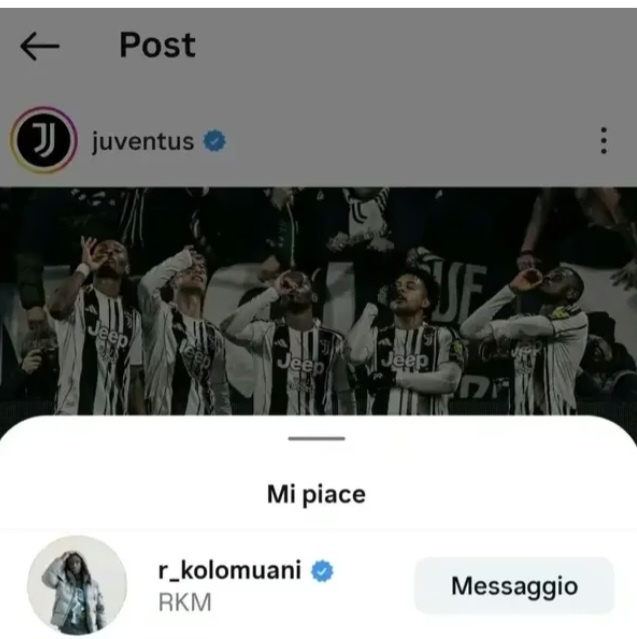Screen dimensions: 637x639
Task: Open the juventus profile avatar
Action: (x=44, y=141)
